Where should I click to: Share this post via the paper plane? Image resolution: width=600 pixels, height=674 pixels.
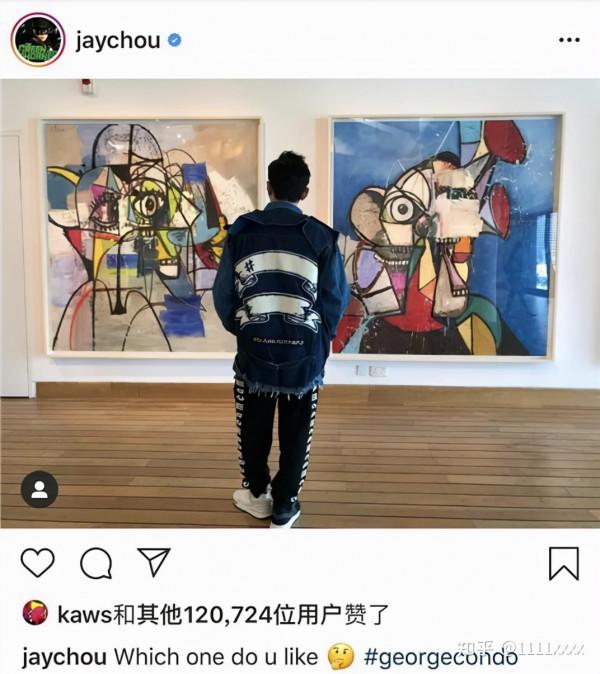pyautogui.click(x=153, y=562)
